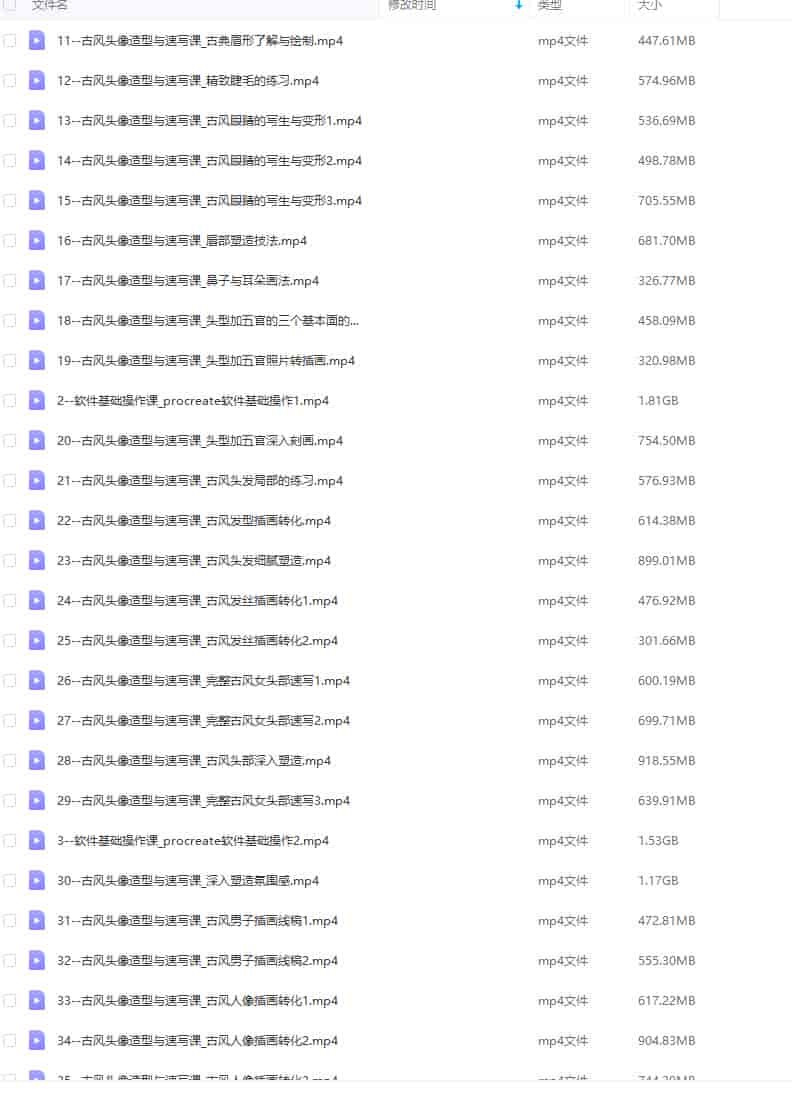
Task: Open file 13 古风眼睛的写生与变形1.mp4
Action: [209, 121]
